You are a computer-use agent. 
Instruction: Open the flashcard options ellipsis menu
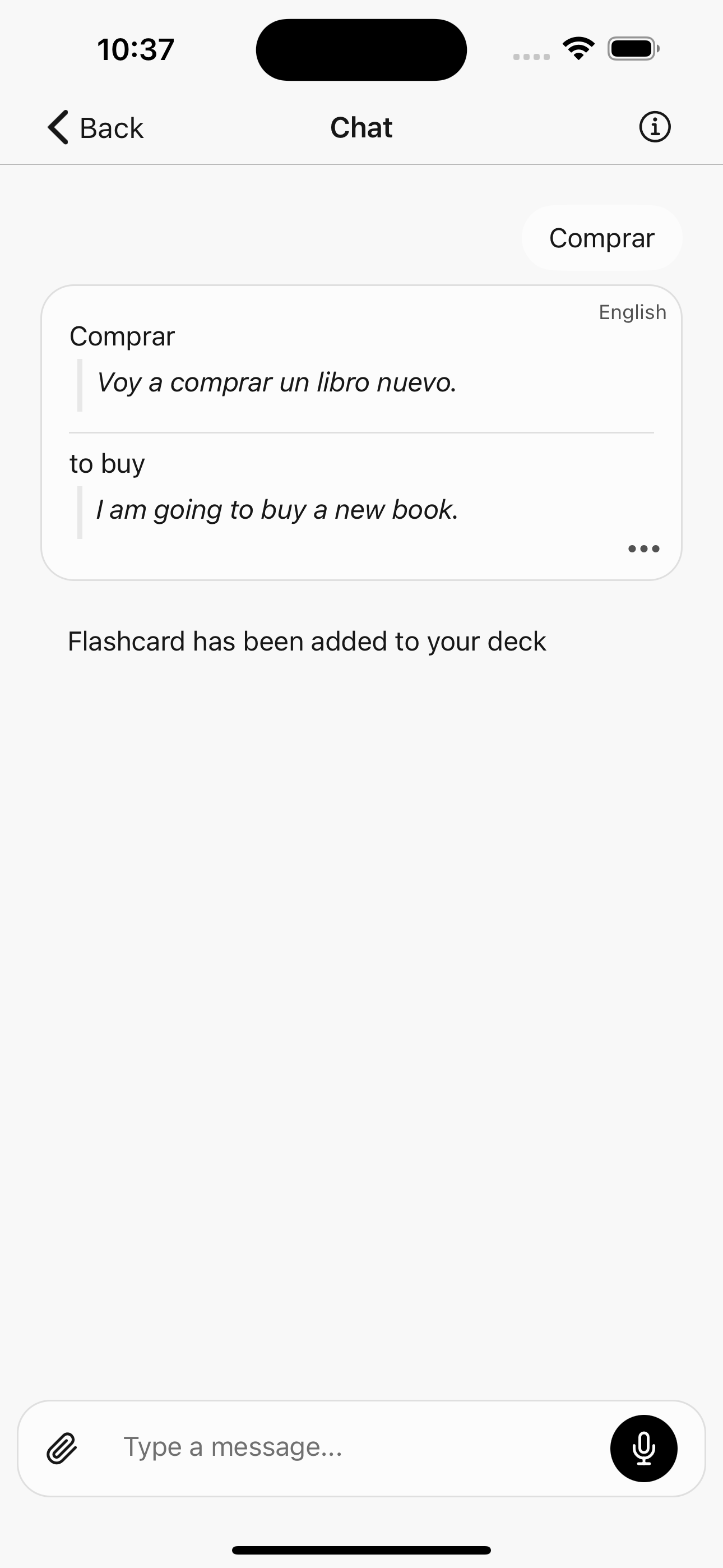coord(643,548)
